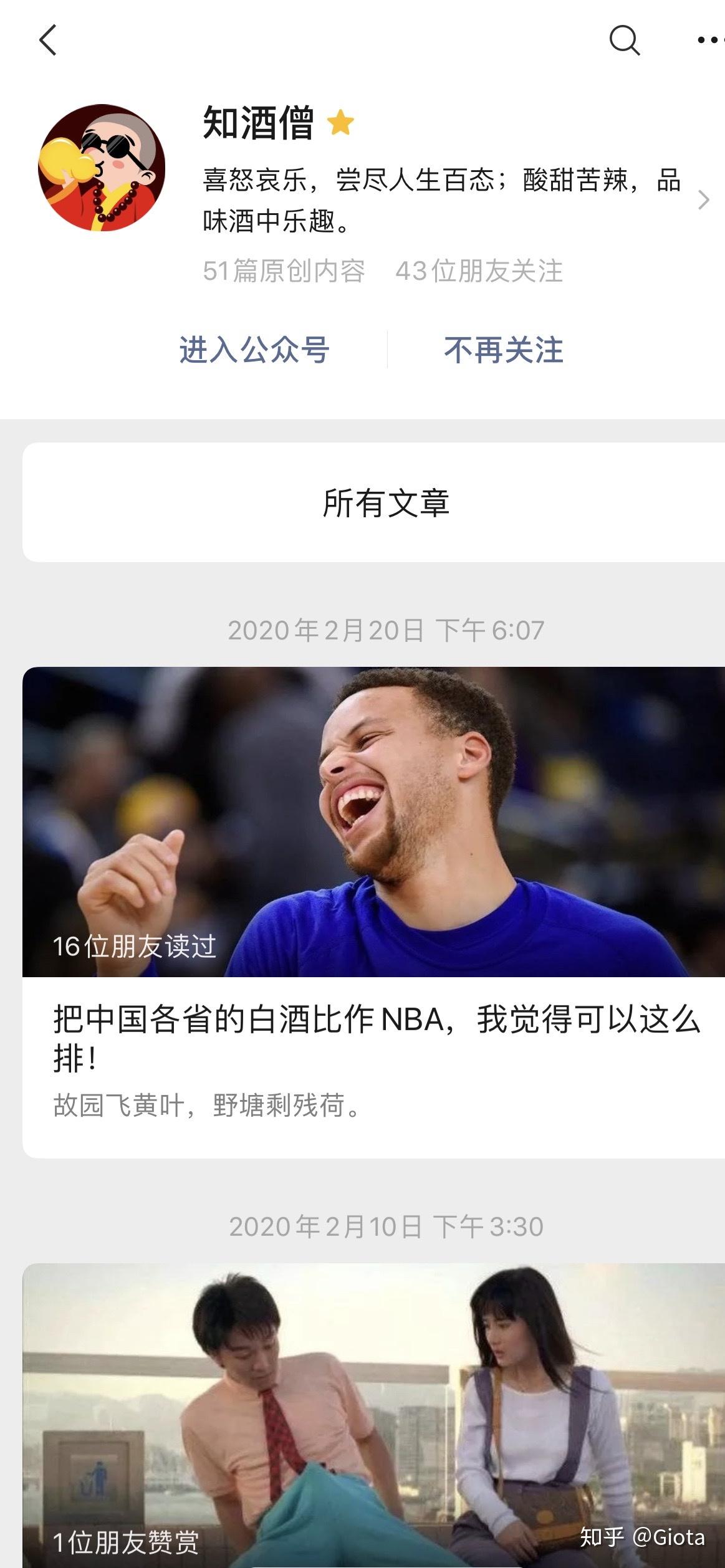This screenshot has height=1568, width=725.
Task: Tap the 知酒僧 profile avatar
Action: [x=102, y=168]
